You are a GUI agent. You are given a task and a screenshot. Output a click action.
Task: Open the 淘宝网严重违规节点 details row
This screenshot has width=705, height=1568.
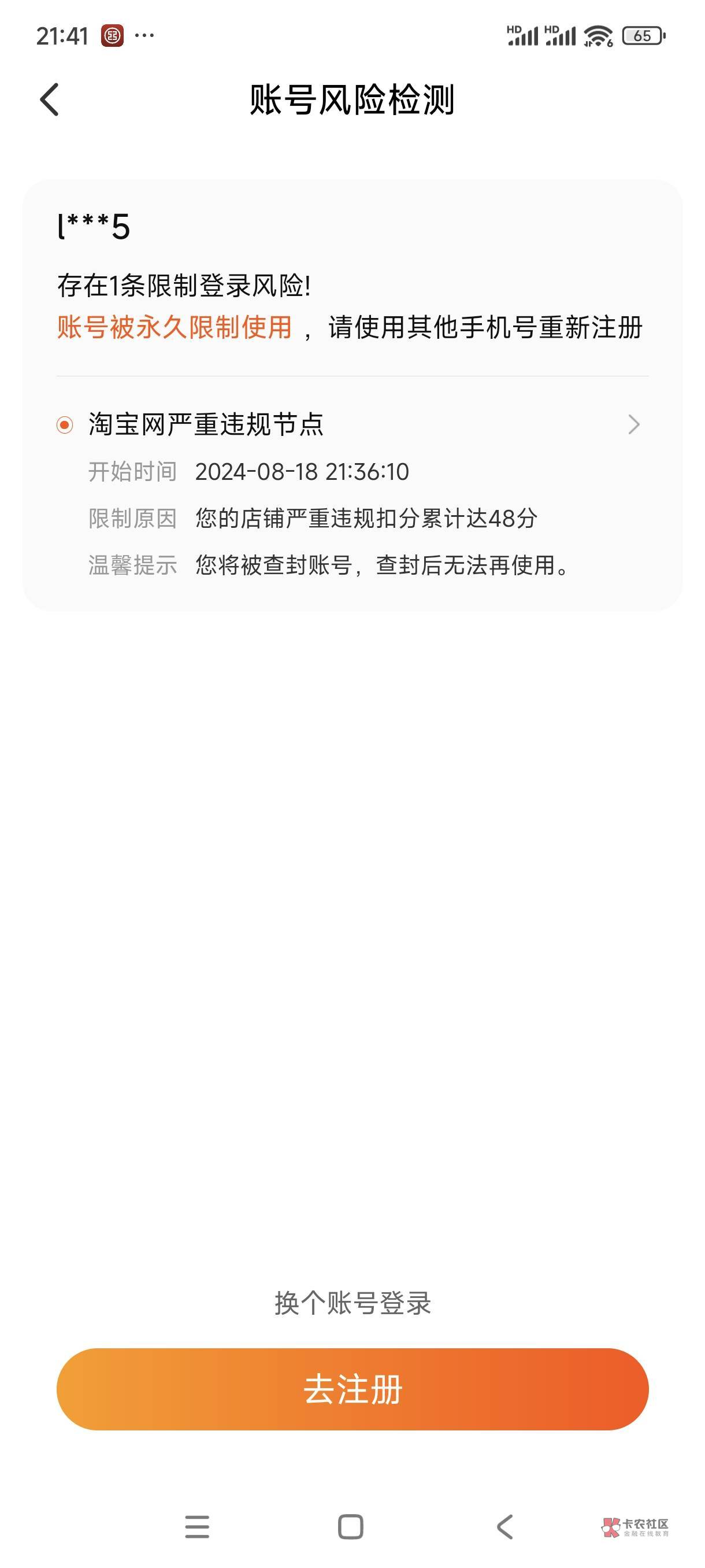[352, 424]
